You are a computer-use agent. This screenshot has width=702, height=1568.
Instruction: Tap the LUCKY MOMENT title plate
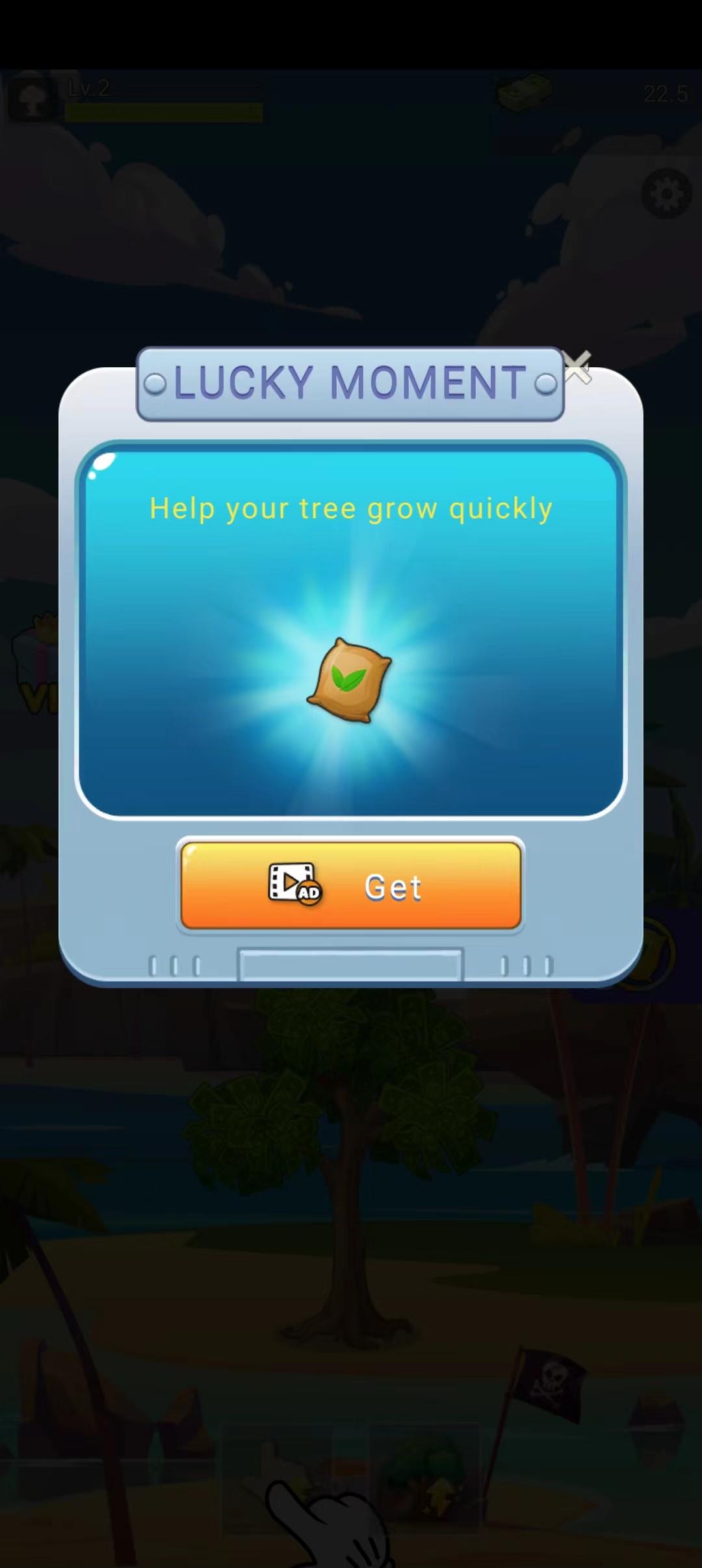[350, 382]
